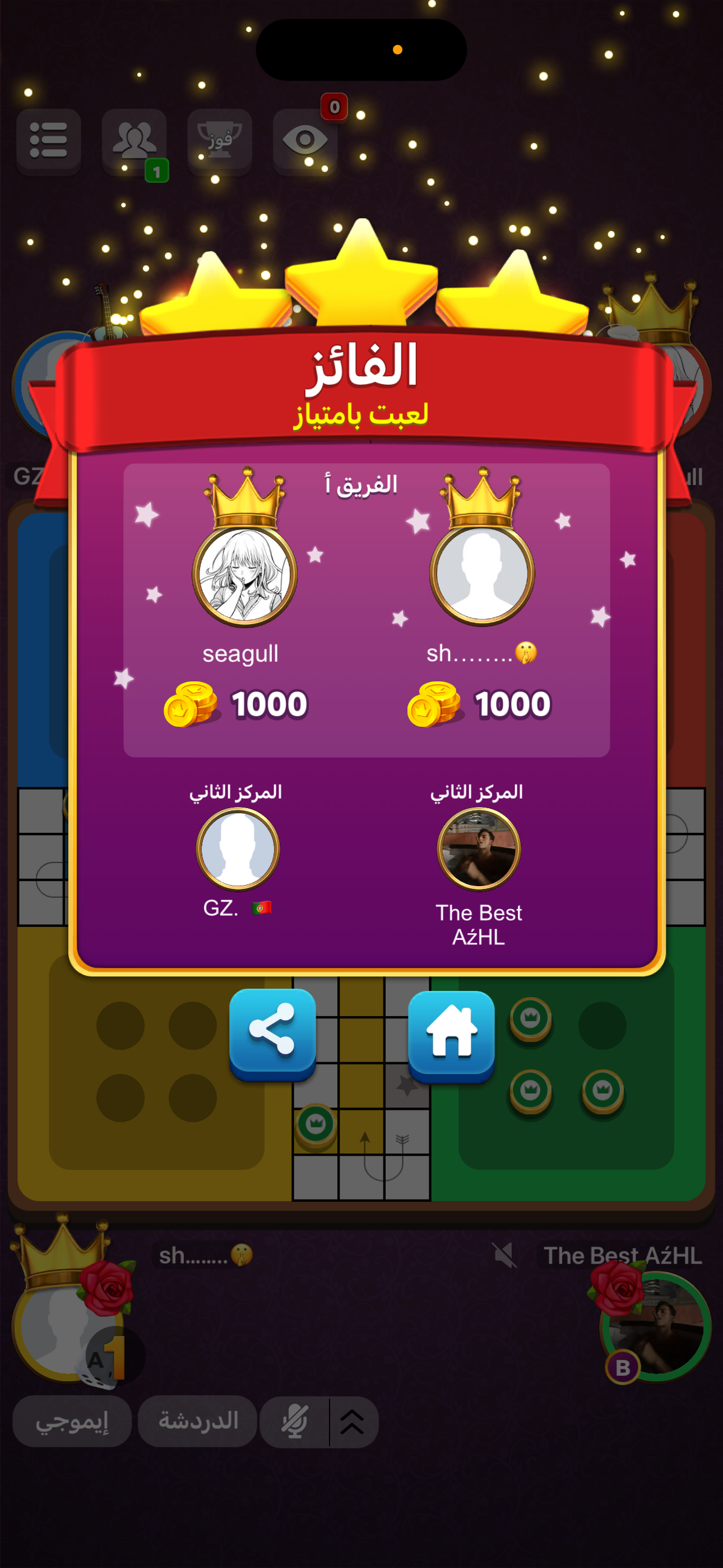Open the chat (الدردشة) button
Viewport: 723px width, 1568px height.
(198, 1421)
